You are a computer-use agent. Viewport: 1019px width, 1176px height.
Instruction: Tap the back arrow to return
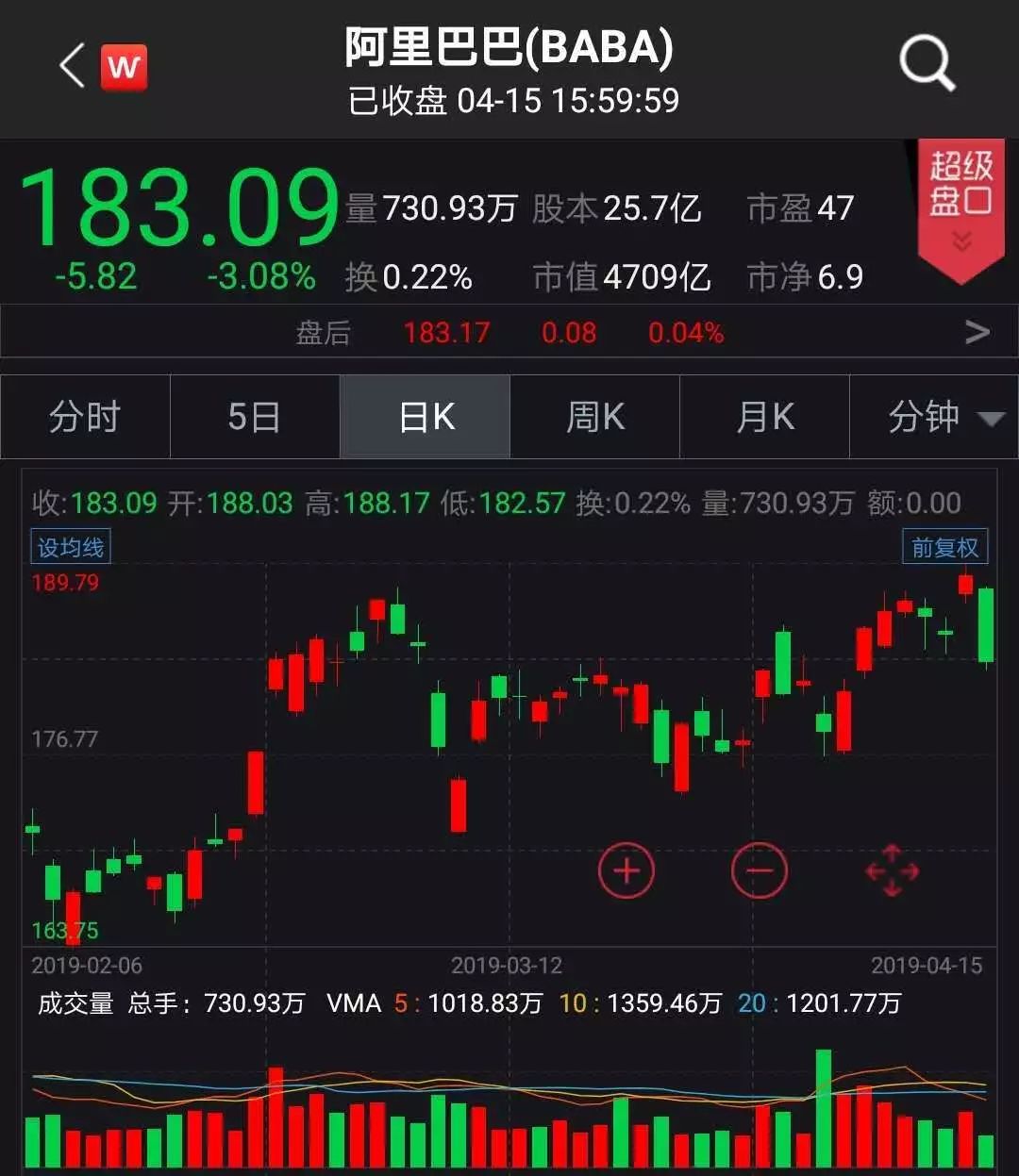tap(71, 64)
